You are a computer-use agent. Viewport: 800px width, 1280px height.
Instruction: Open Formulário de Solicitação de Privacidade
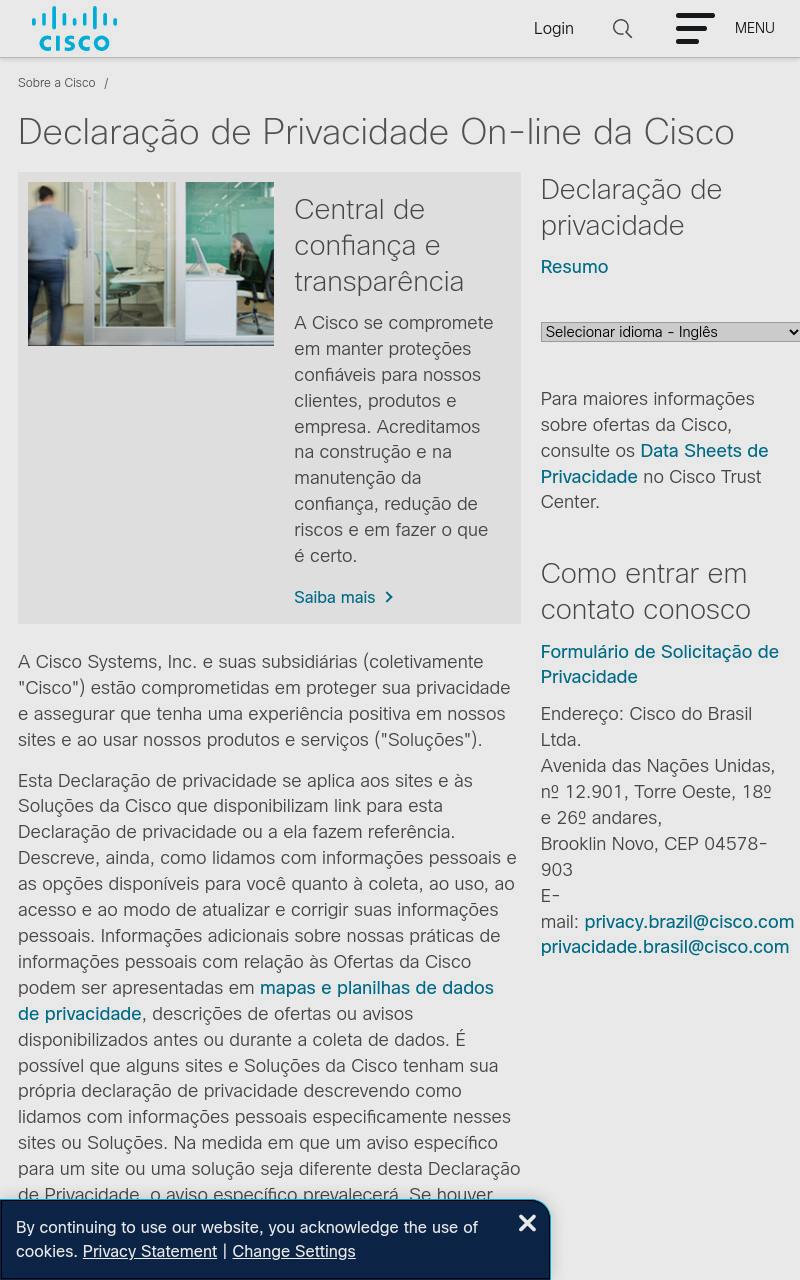(659, 664)
